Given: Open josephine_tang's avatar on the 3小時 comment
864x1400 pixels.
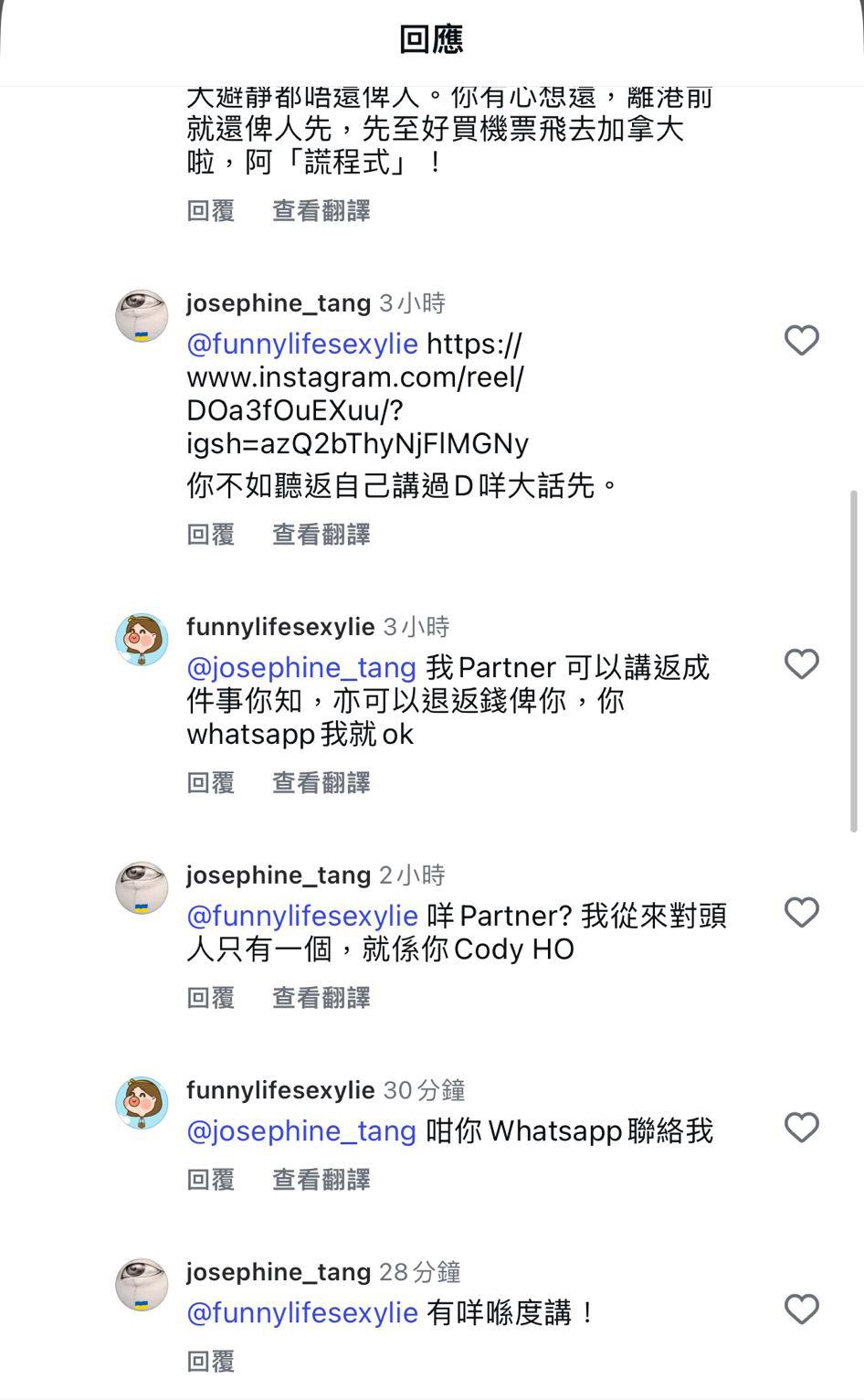Looking at the screenshot, I should tap(142, 316).
